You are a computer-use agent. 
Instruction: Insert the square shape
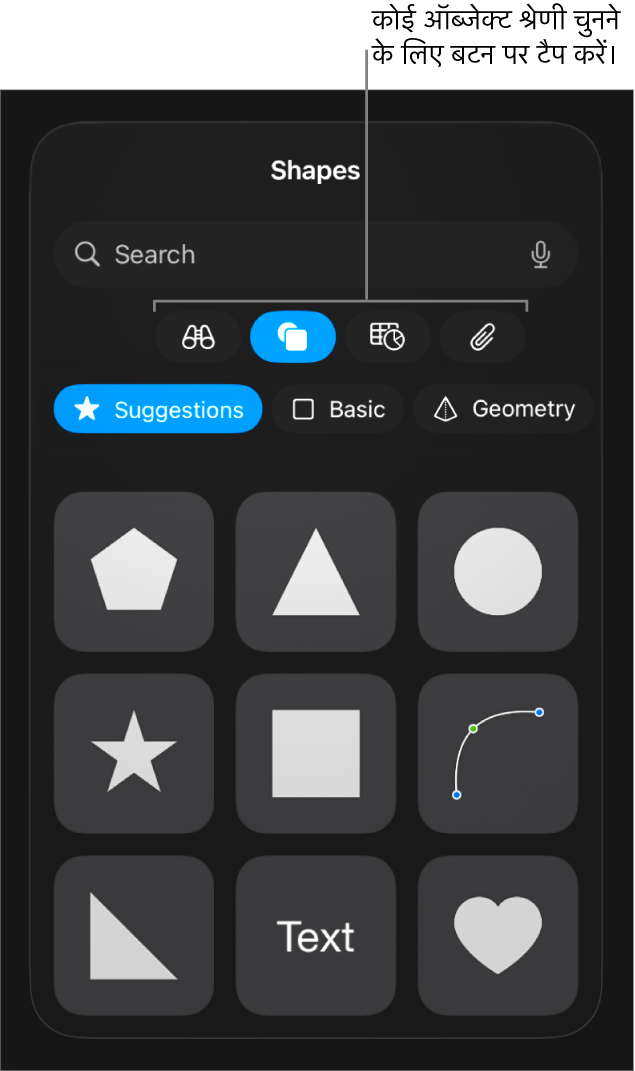[x=316, y=753]
